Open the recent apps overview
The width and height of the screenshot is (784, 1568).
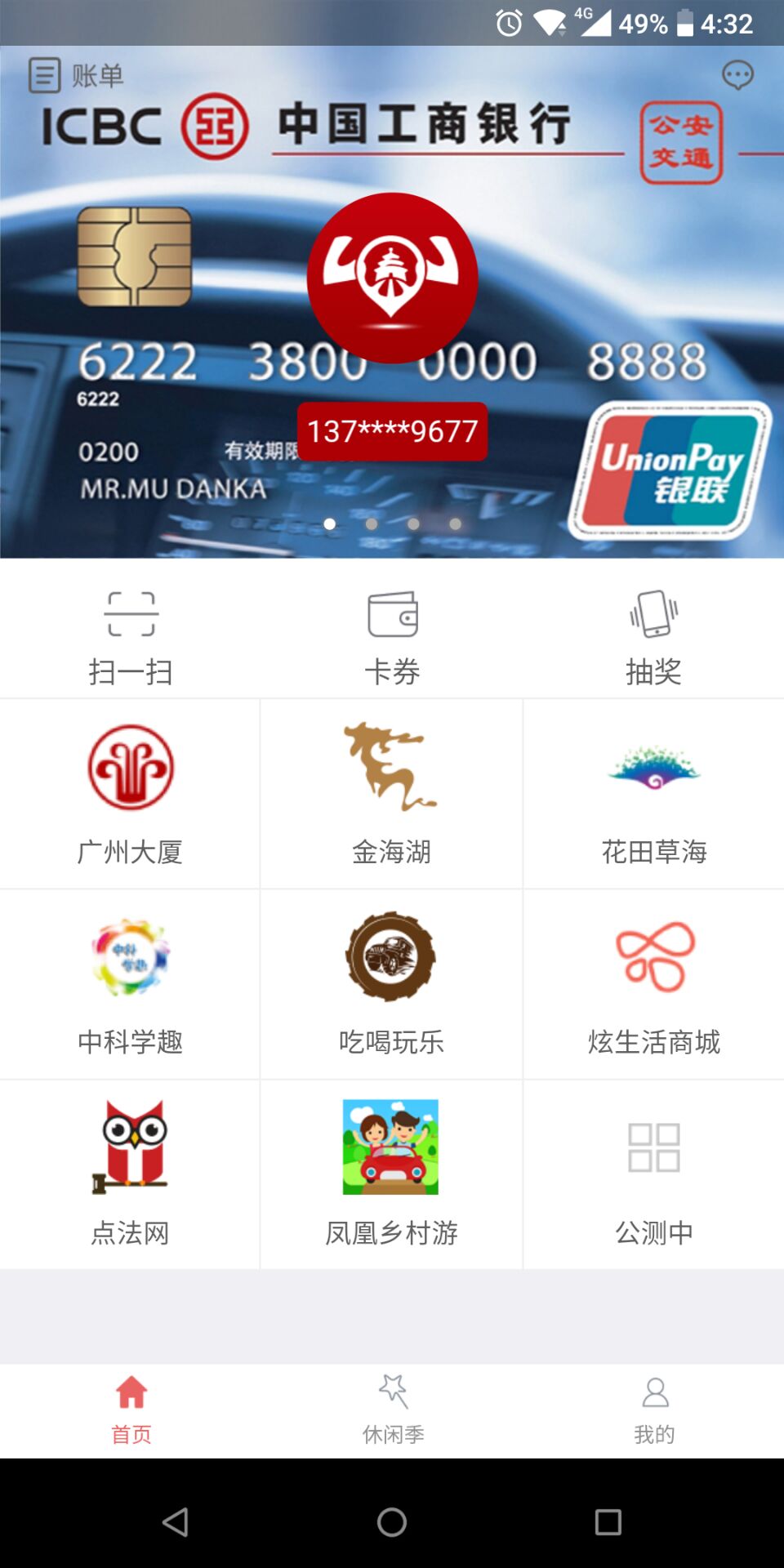[608, 1521]
